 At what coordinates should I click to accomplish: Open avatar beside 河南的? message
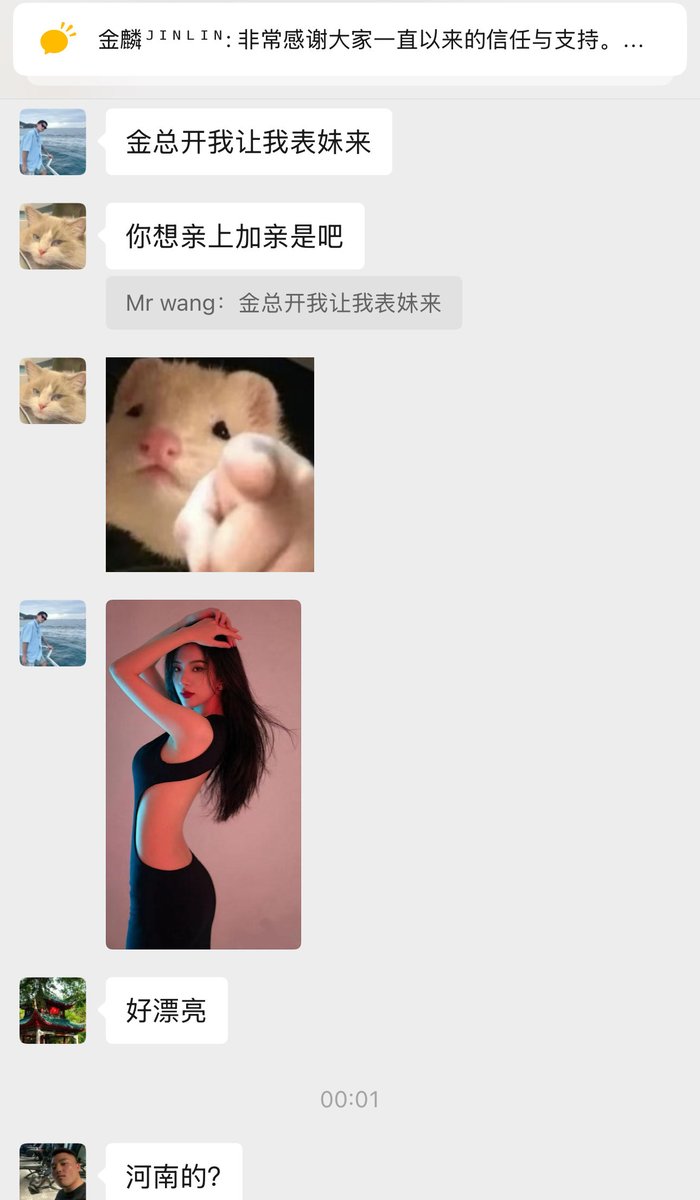(53, 1172)
